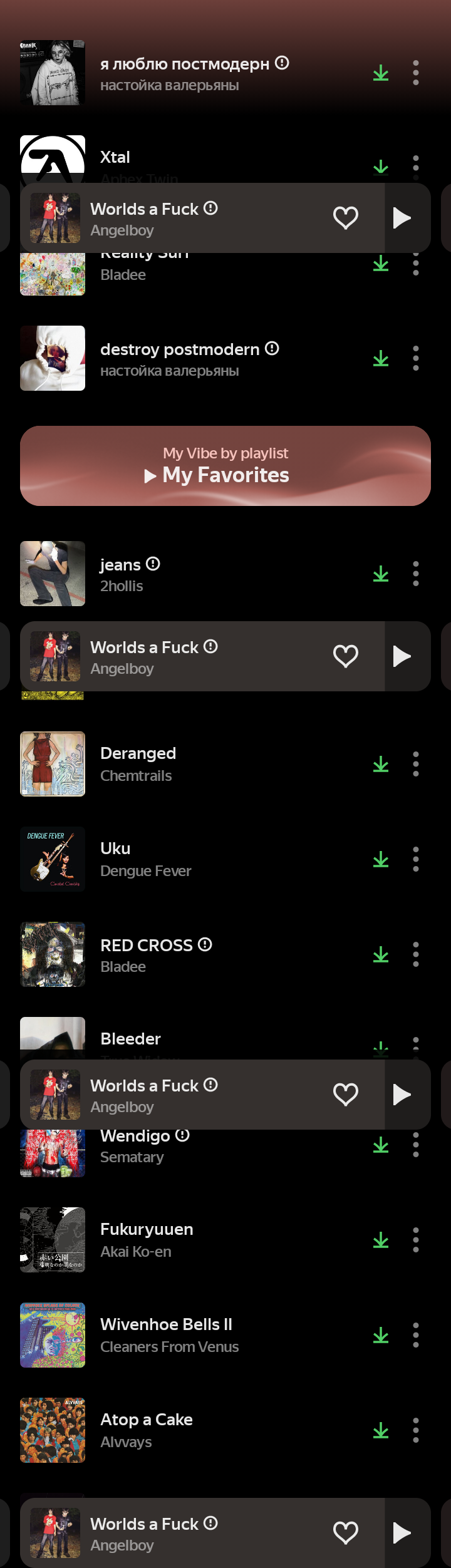Start My Vibe by playlist My Favorites
The height and width of the screenshot is (1568, 451).
(225, 466)
